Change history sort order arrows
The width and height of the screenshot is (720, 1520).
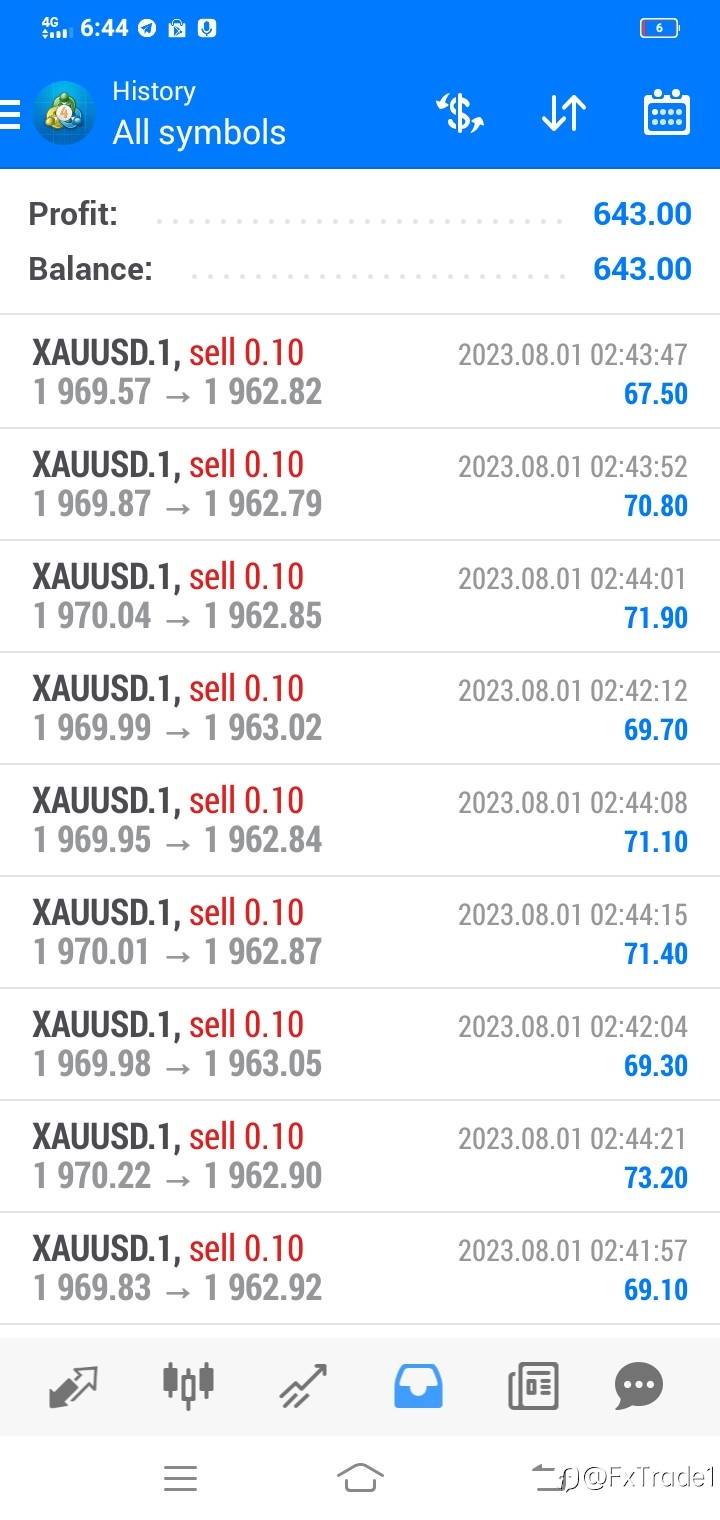point(563,114)
